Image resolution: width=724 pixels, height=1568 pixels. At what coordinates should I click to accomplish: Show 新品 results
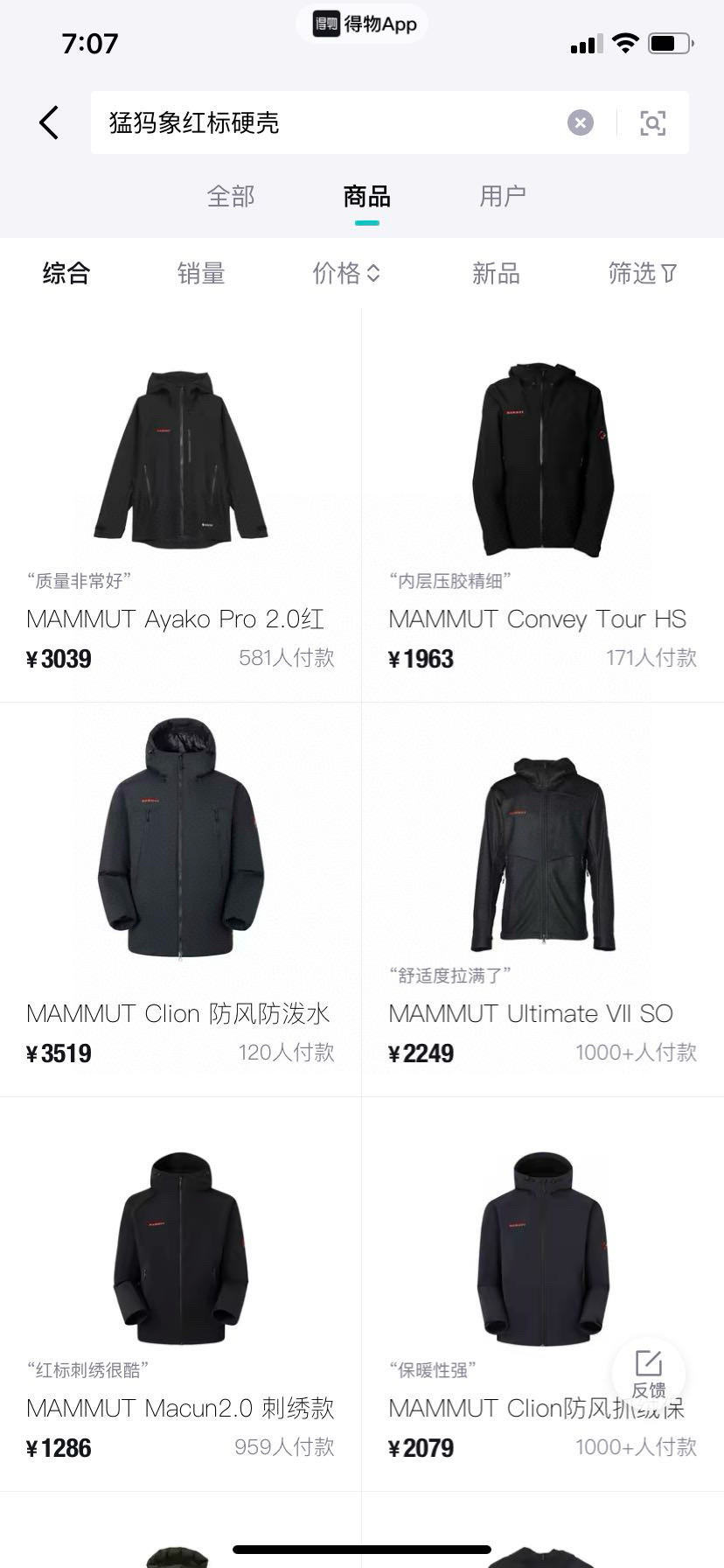pyautogui.click(x=496, y=273)
